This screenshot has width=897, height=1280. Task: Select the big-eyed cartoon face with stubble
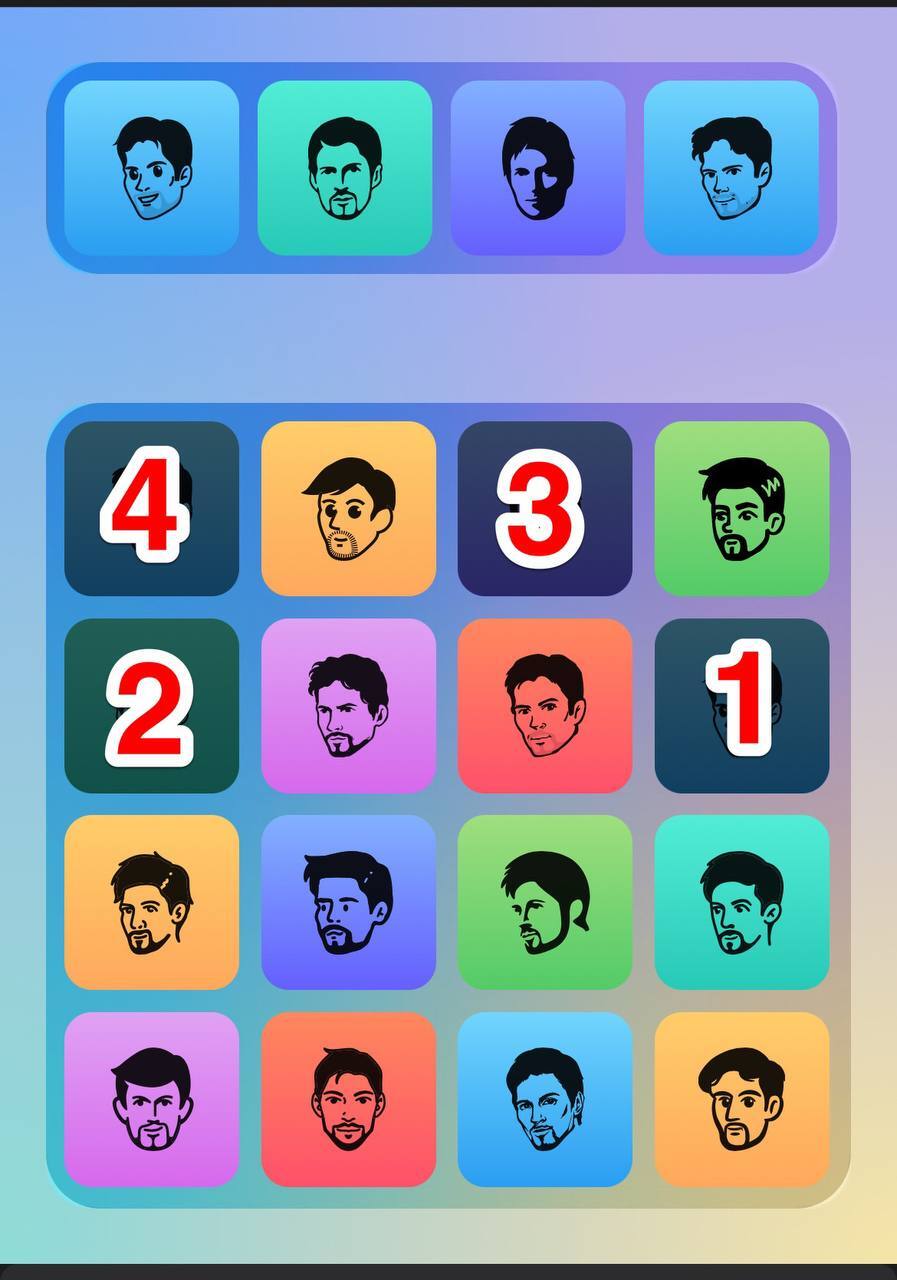pyautogui.click(x=348, y=508)
